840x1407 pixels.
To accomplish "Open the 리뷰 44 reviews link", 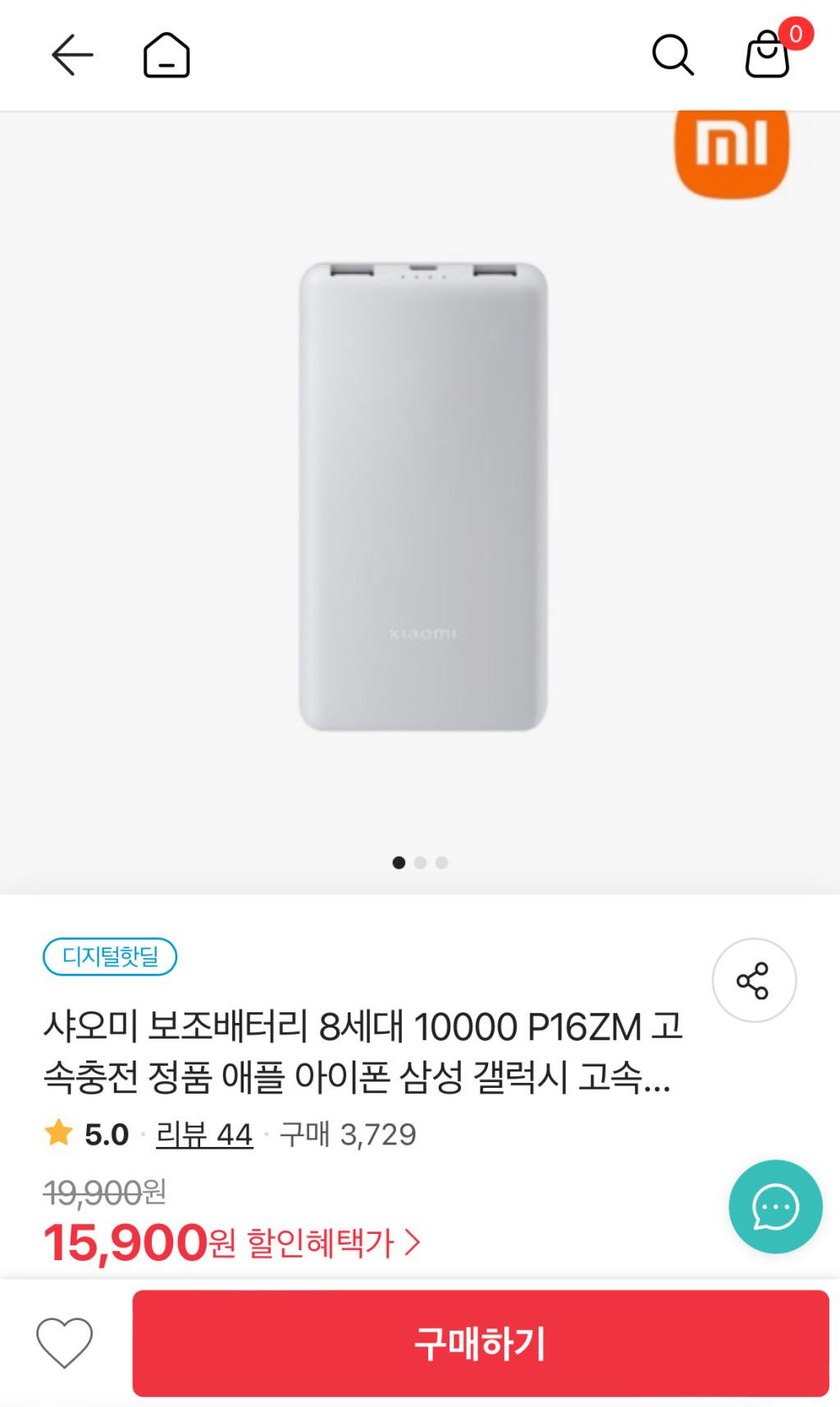I will click(x=204, y=1135).
